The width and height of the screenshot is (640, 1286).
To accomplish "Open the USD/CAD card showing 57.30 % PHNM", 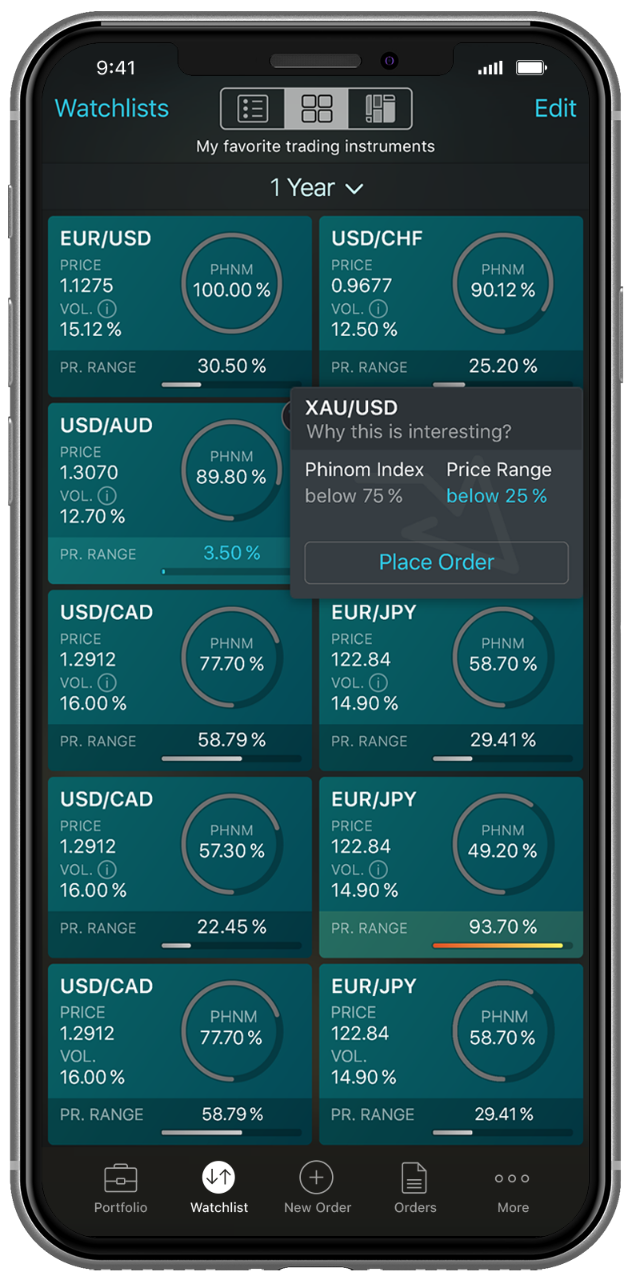I will click(x=180, y=867).
